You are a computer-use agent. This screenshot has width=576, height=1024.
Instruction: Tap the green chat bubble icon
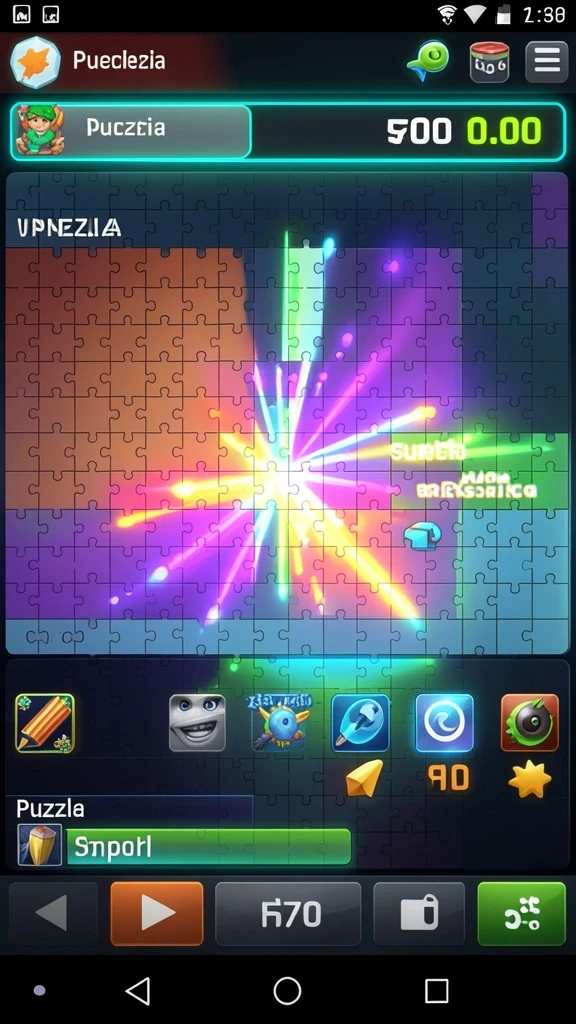428,61
